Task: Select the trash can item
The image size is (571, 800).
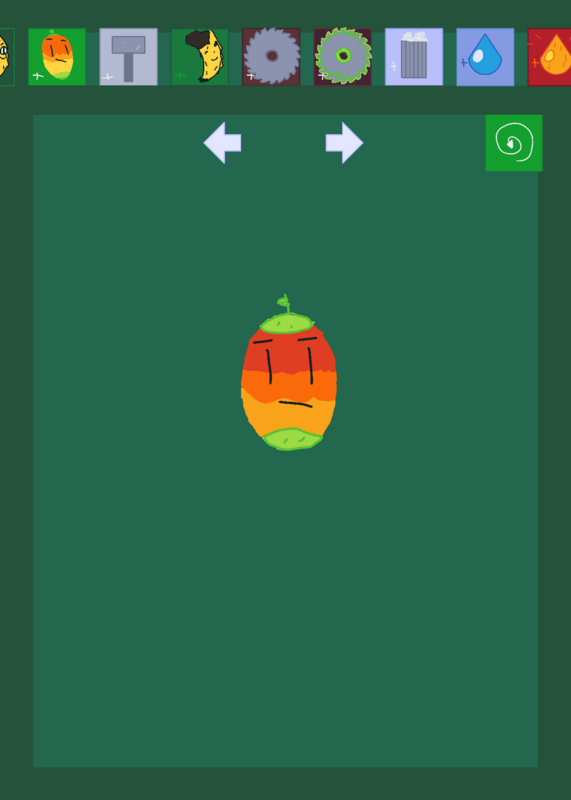Action: [414, 57]
